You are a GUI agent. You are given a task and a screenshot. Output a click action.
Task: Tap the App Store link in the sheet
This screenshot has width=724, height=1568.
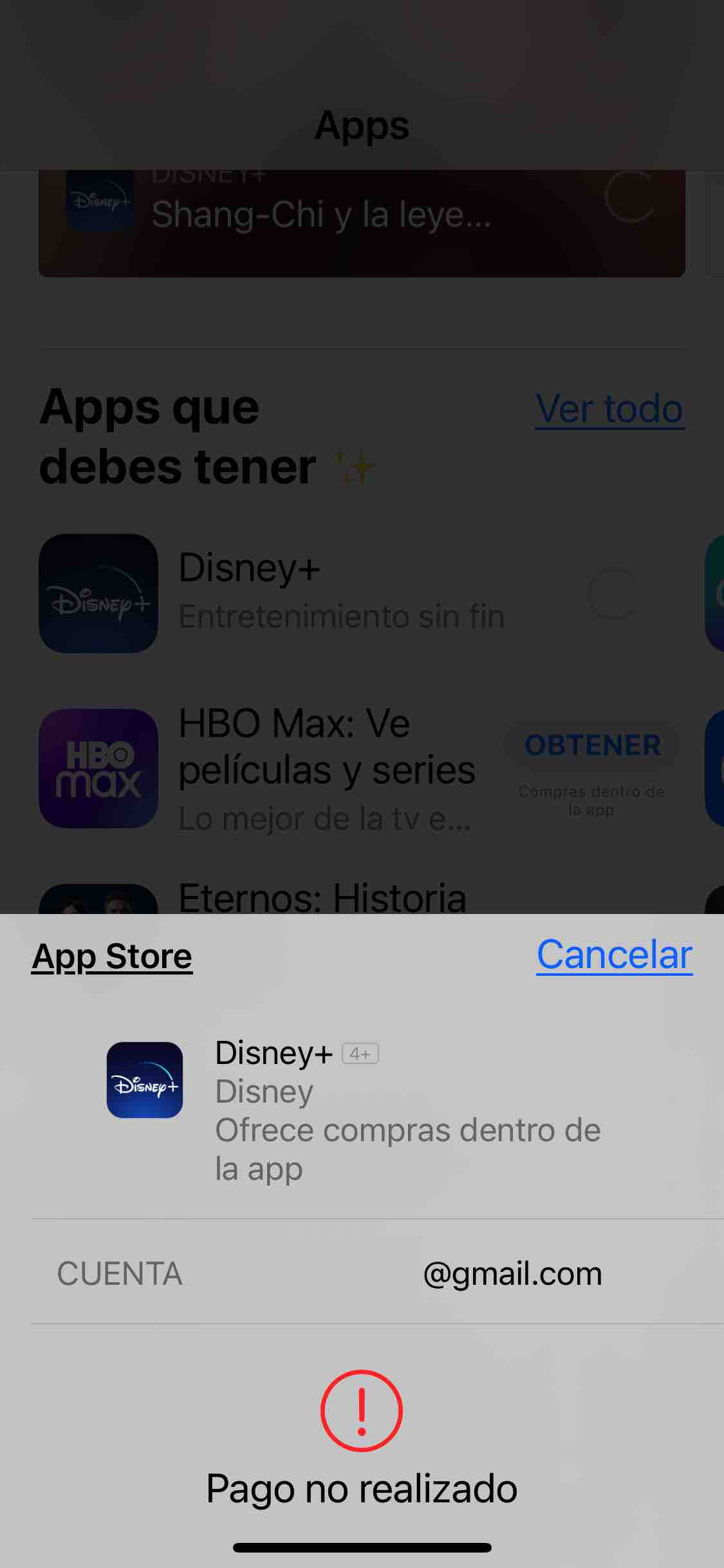[x=112, y=957]
